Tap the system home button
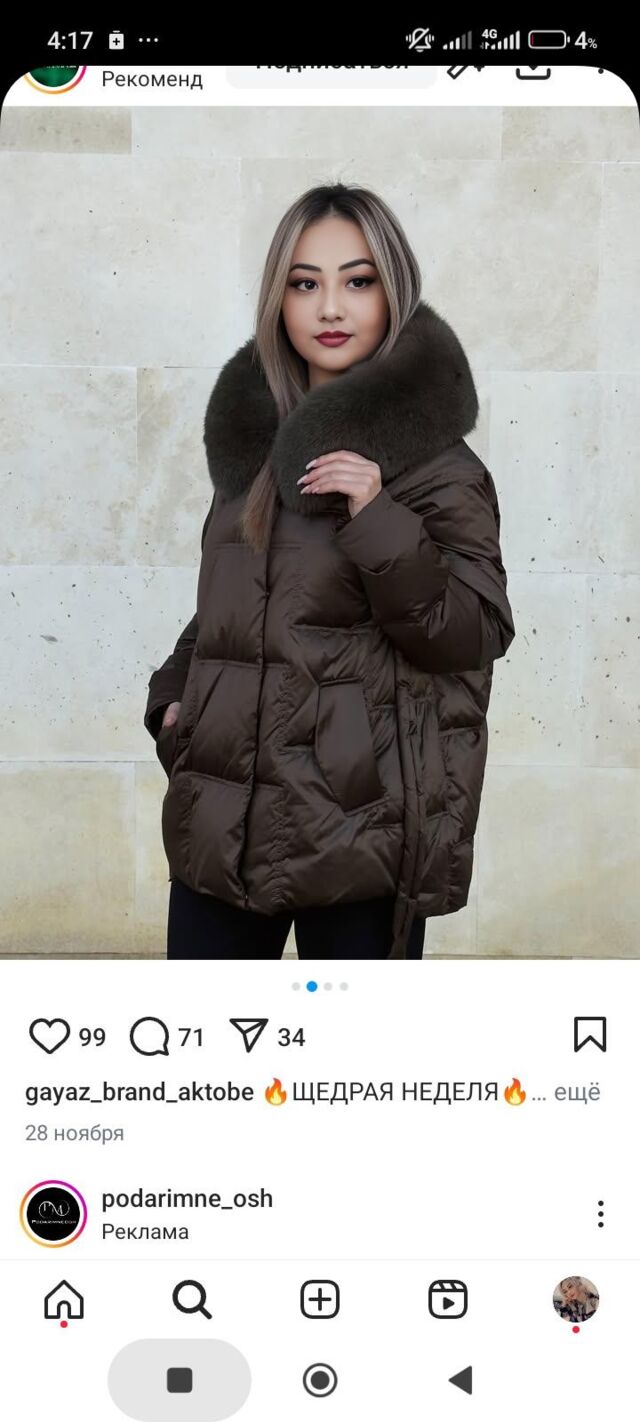Viewport: 640px width, 1422px height. pos(320,1381)
